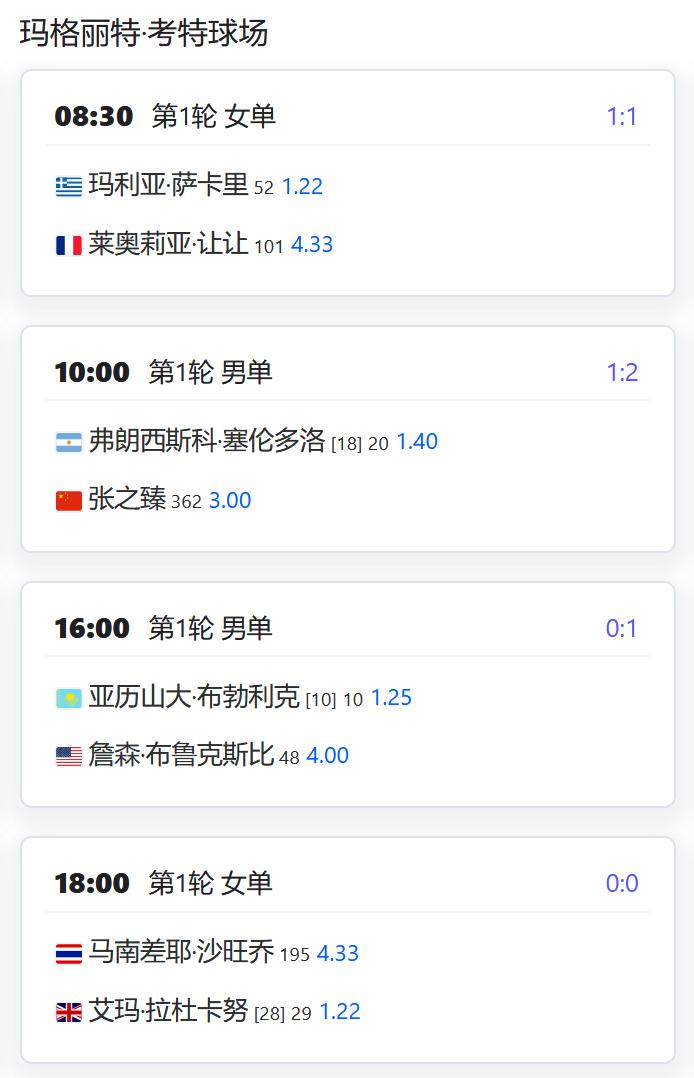Open the 10:00 men's singles match card

347,439
